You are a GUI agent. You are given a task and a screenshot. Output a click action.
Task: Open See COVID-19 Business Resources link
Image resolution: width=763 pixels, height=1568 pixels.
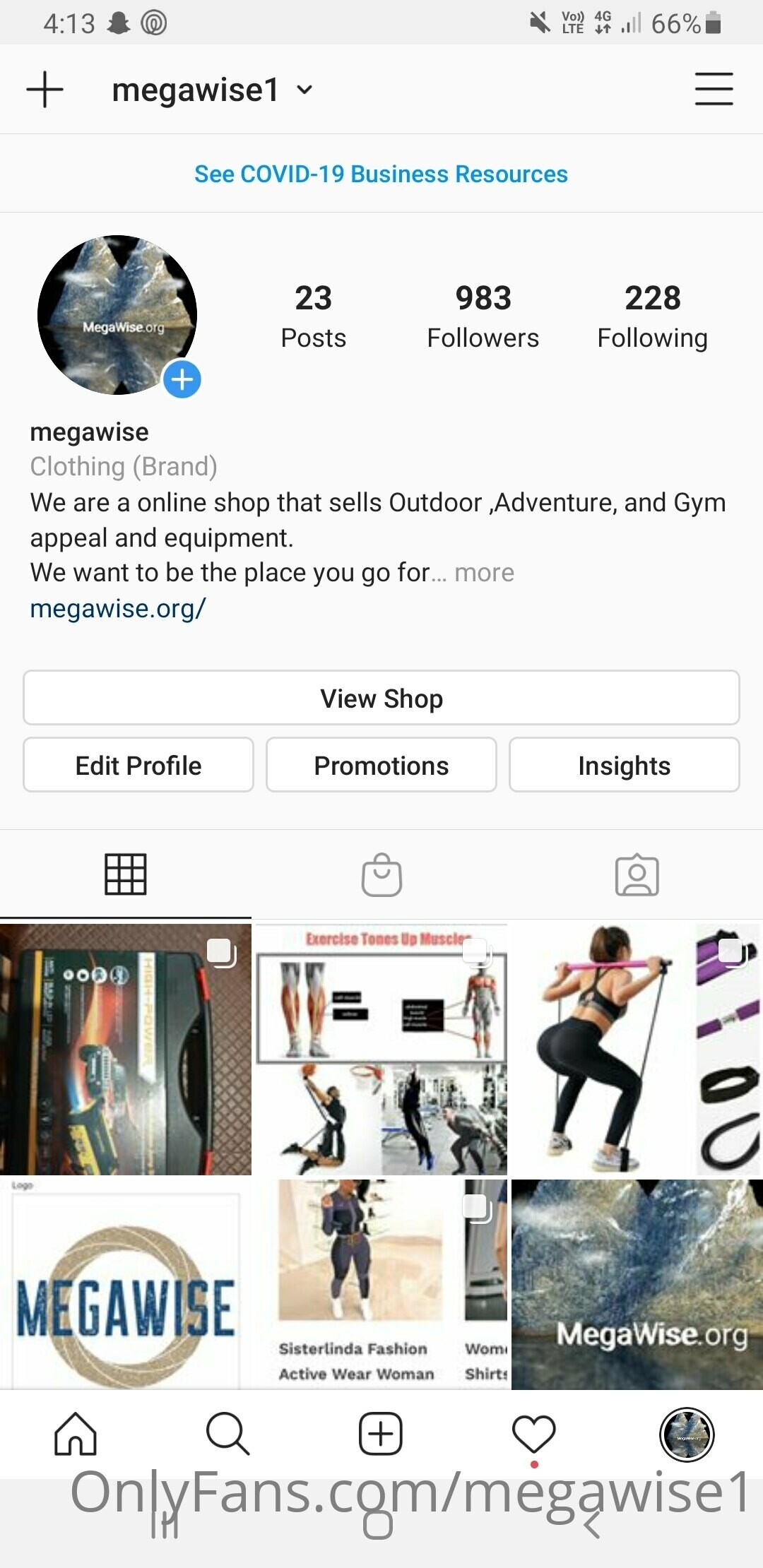coord(381,174)
